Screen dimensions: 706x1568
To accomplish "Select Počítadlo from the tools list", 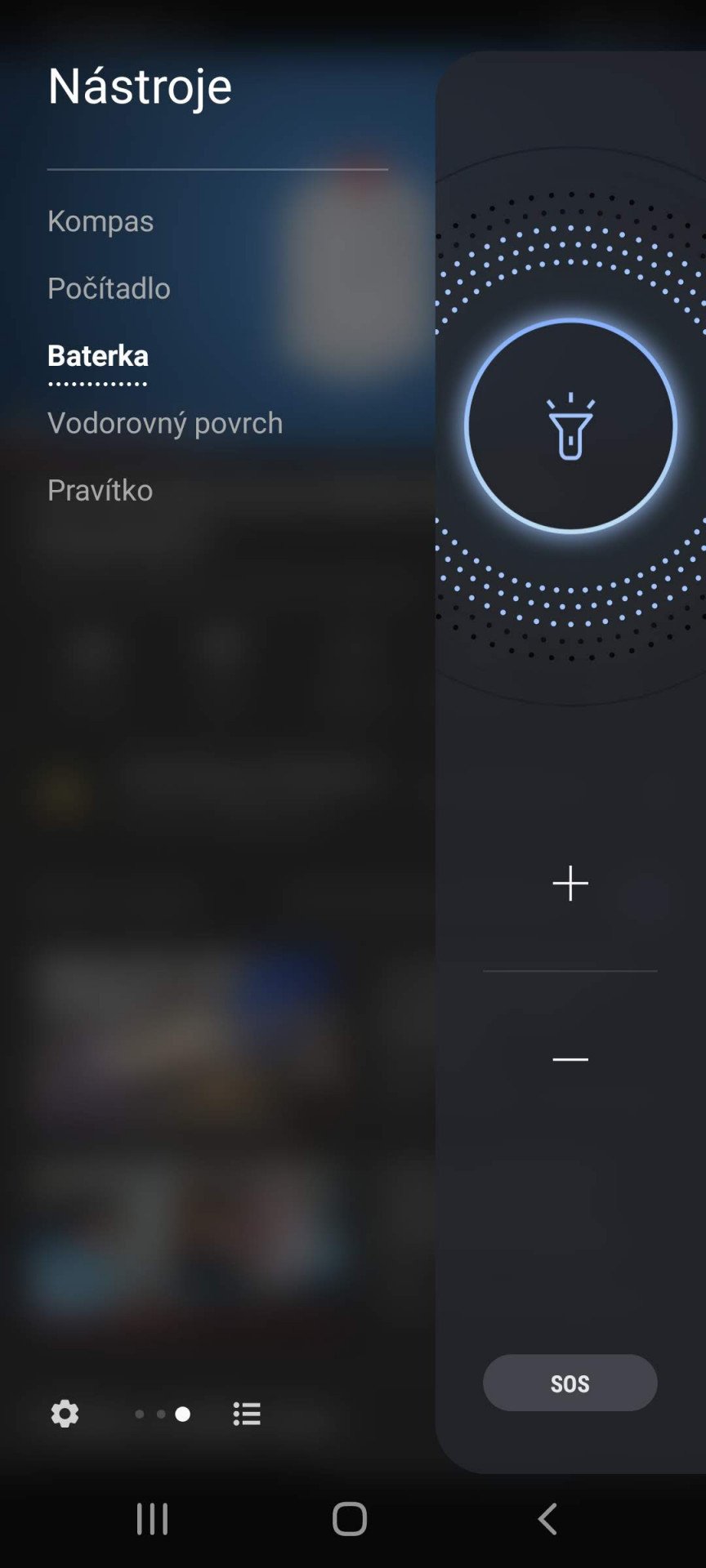I will 109,288.
